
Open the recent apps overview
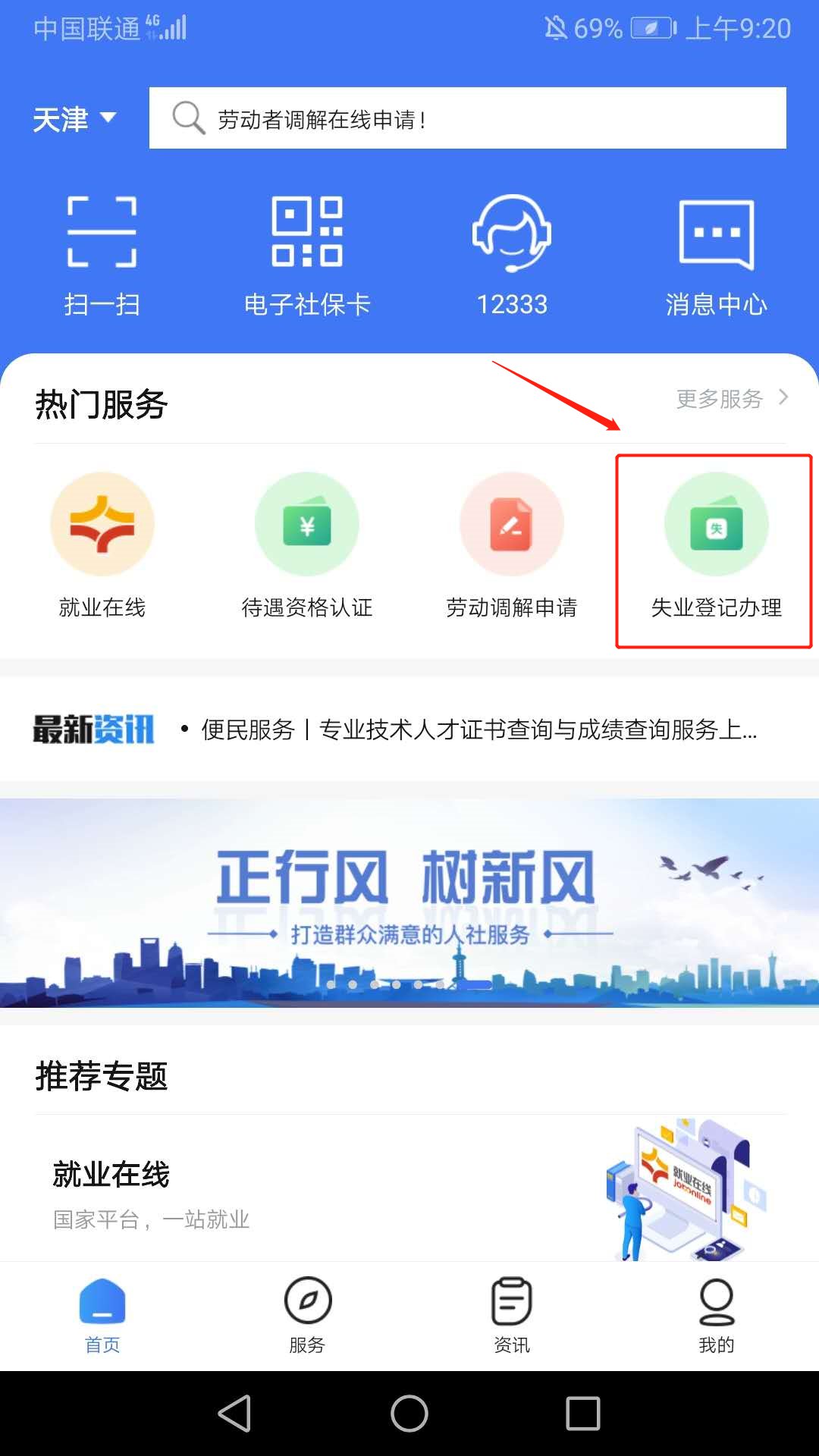(x=582, y=1414)
